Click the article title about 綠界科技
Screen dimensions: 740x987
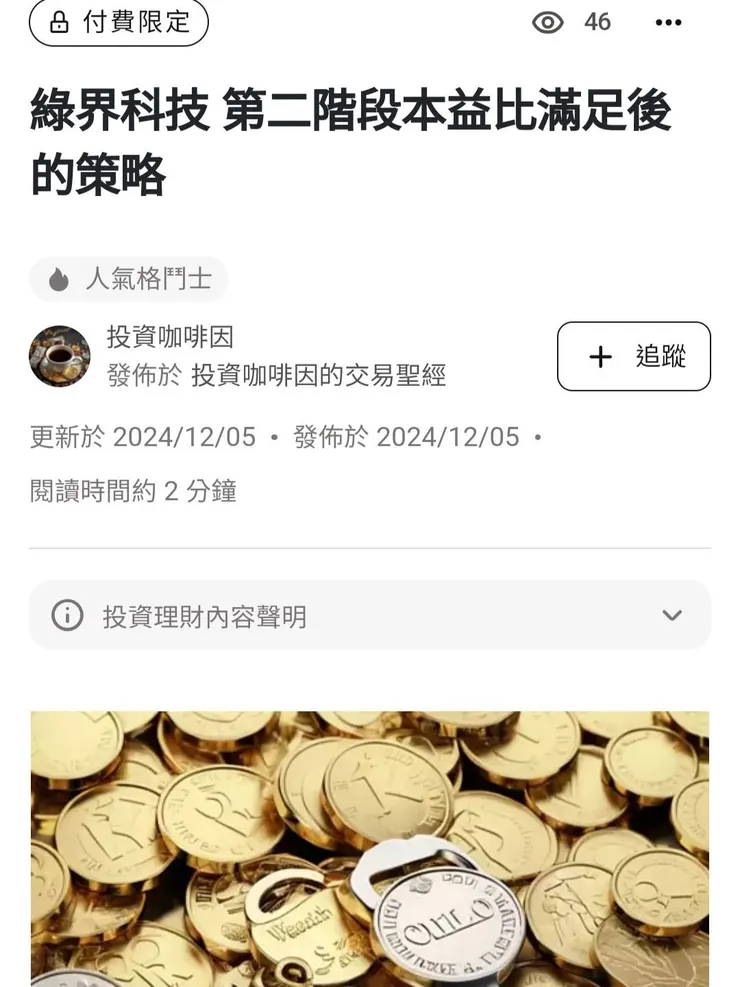pos(354,140)
